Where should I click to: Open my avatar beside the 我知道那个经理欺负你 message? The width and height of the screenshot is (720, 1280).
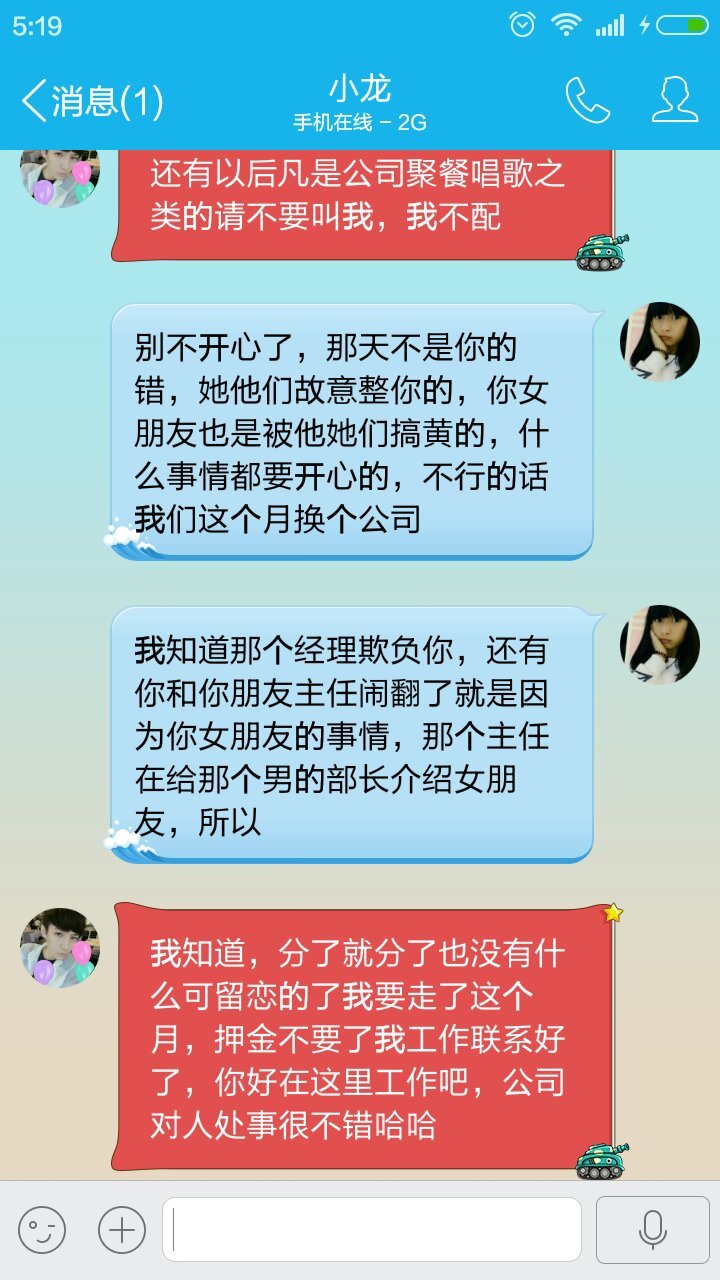tap(660, 645)
